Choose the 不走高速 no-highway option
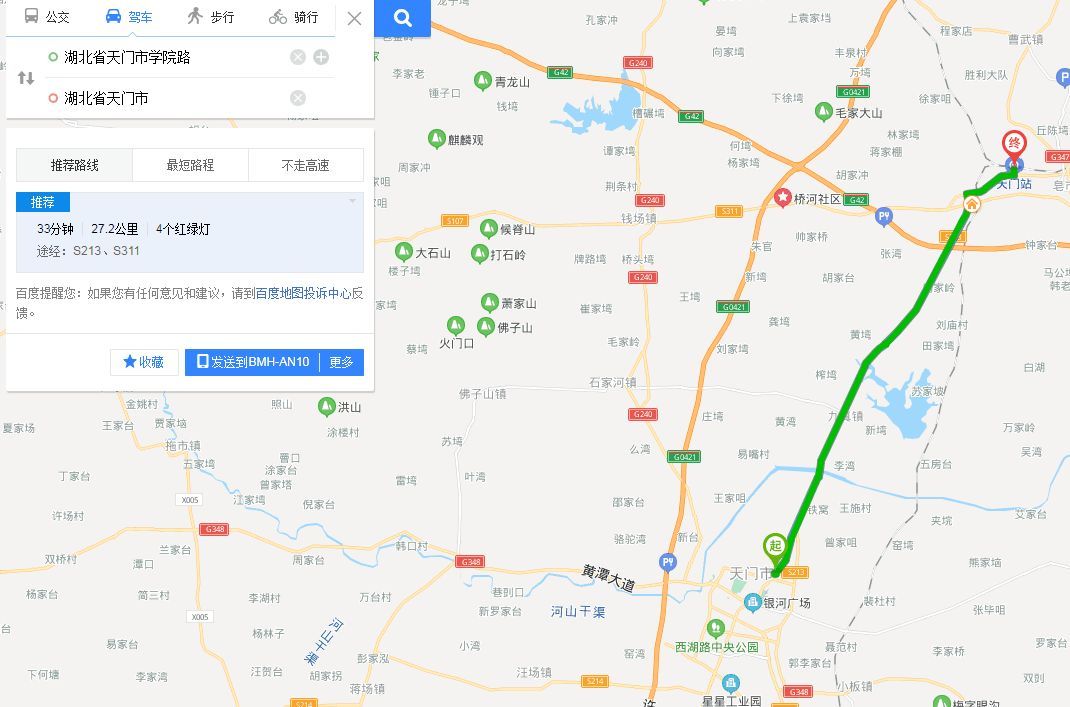The width and height of the screenshot is (1070, 707). pyautogui.click(x=305, y=165)
